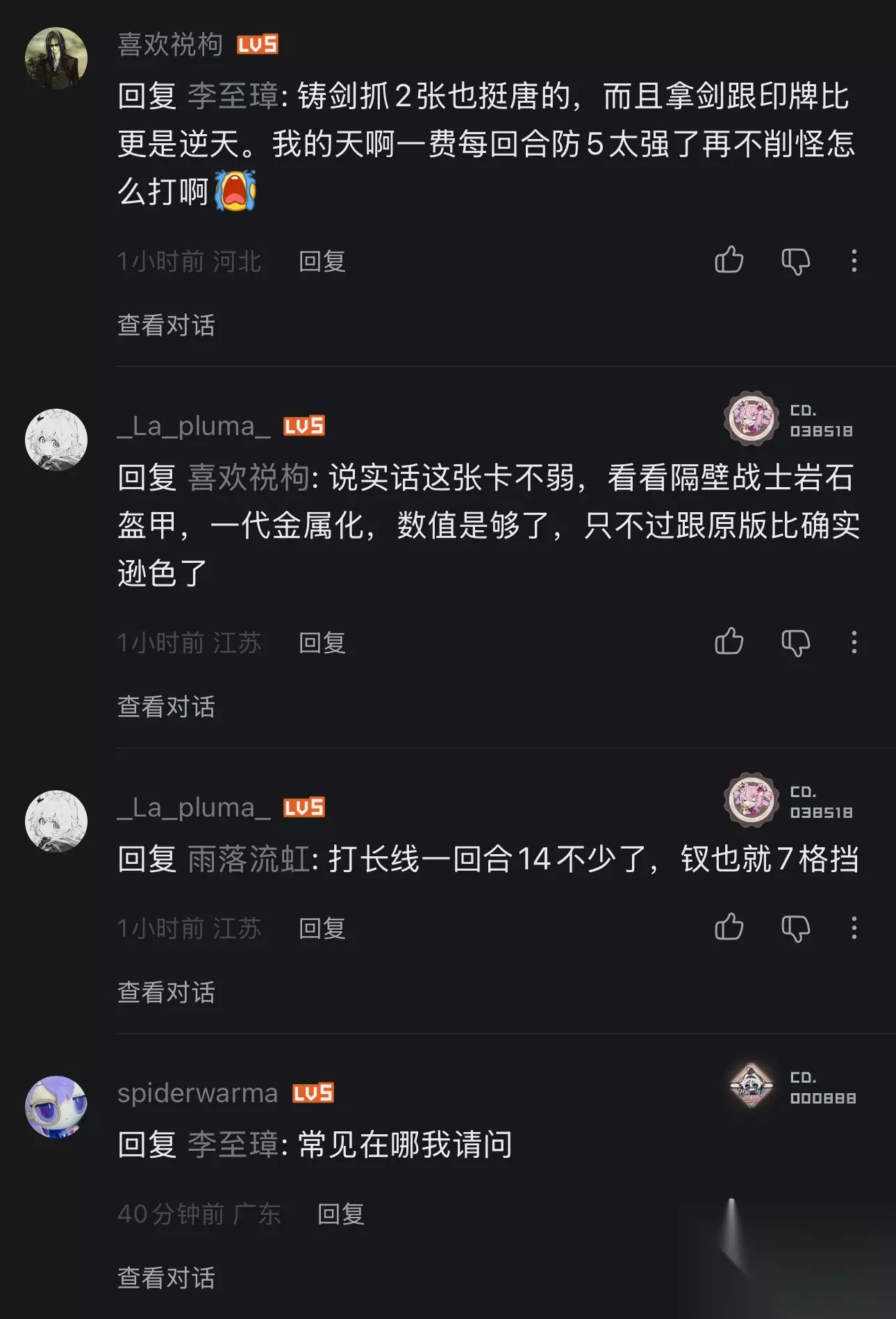The width and height of the screenshot is (896, 1319).
Task: Open more options on the 岩石盔甲 comment
Action: (x=854, y=642)
